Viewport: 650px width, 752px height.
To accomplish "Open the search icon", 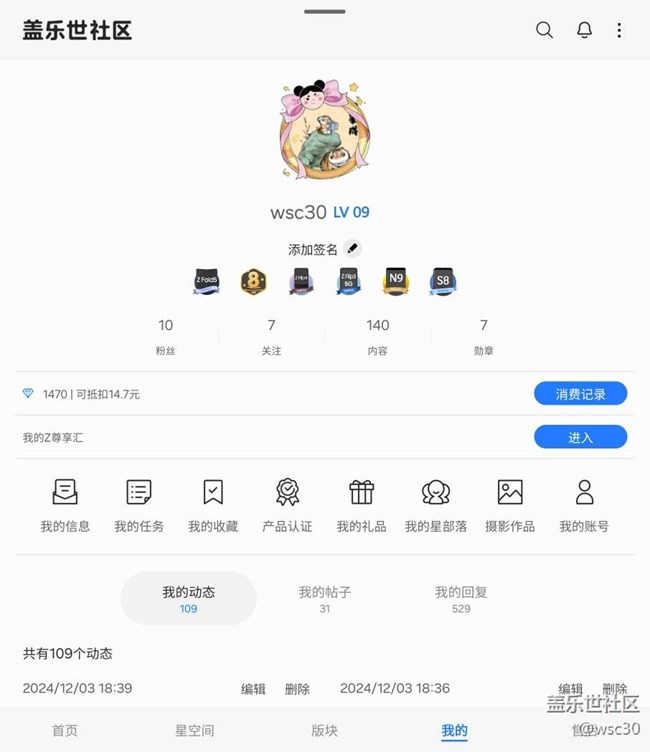I will (544, 30).
